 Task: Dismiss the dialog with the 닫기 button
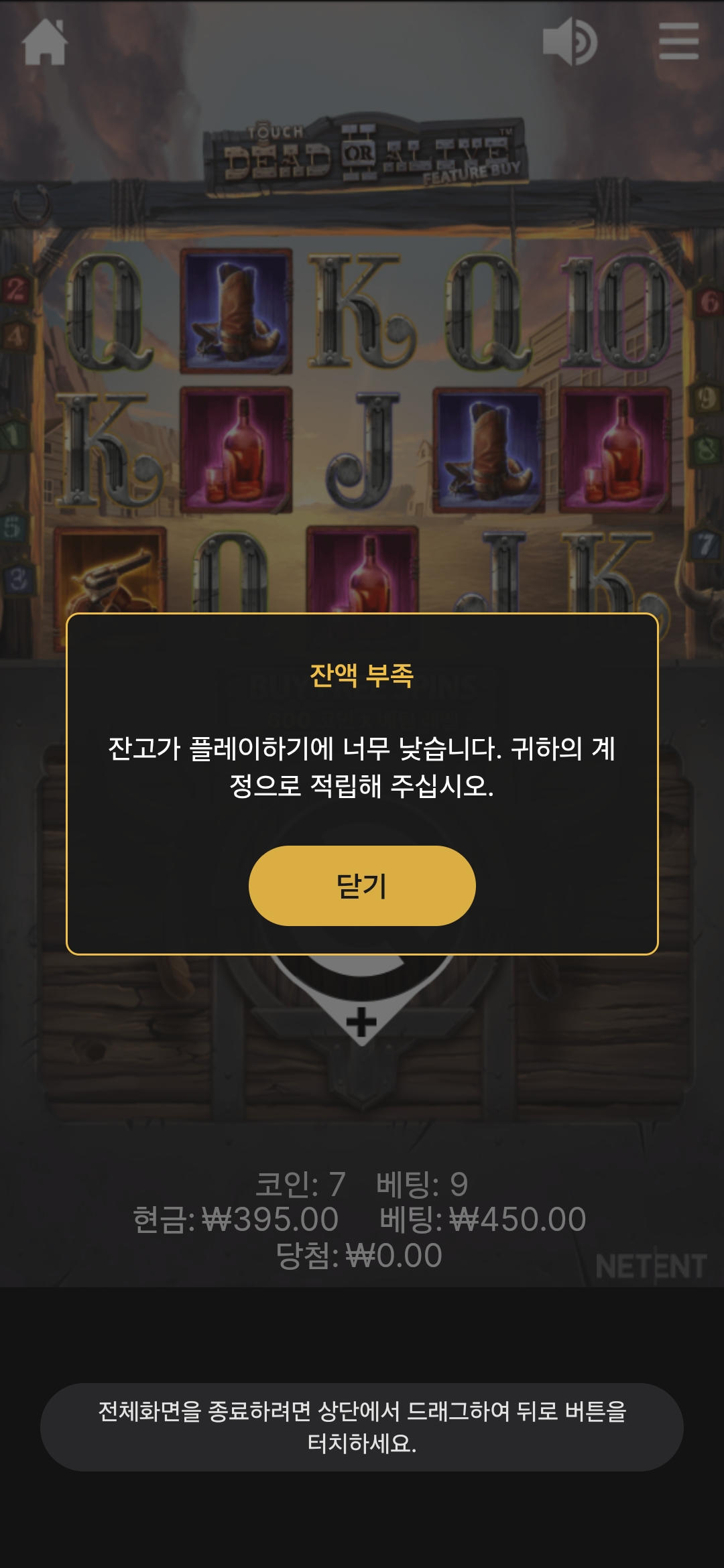coord(362,885)
